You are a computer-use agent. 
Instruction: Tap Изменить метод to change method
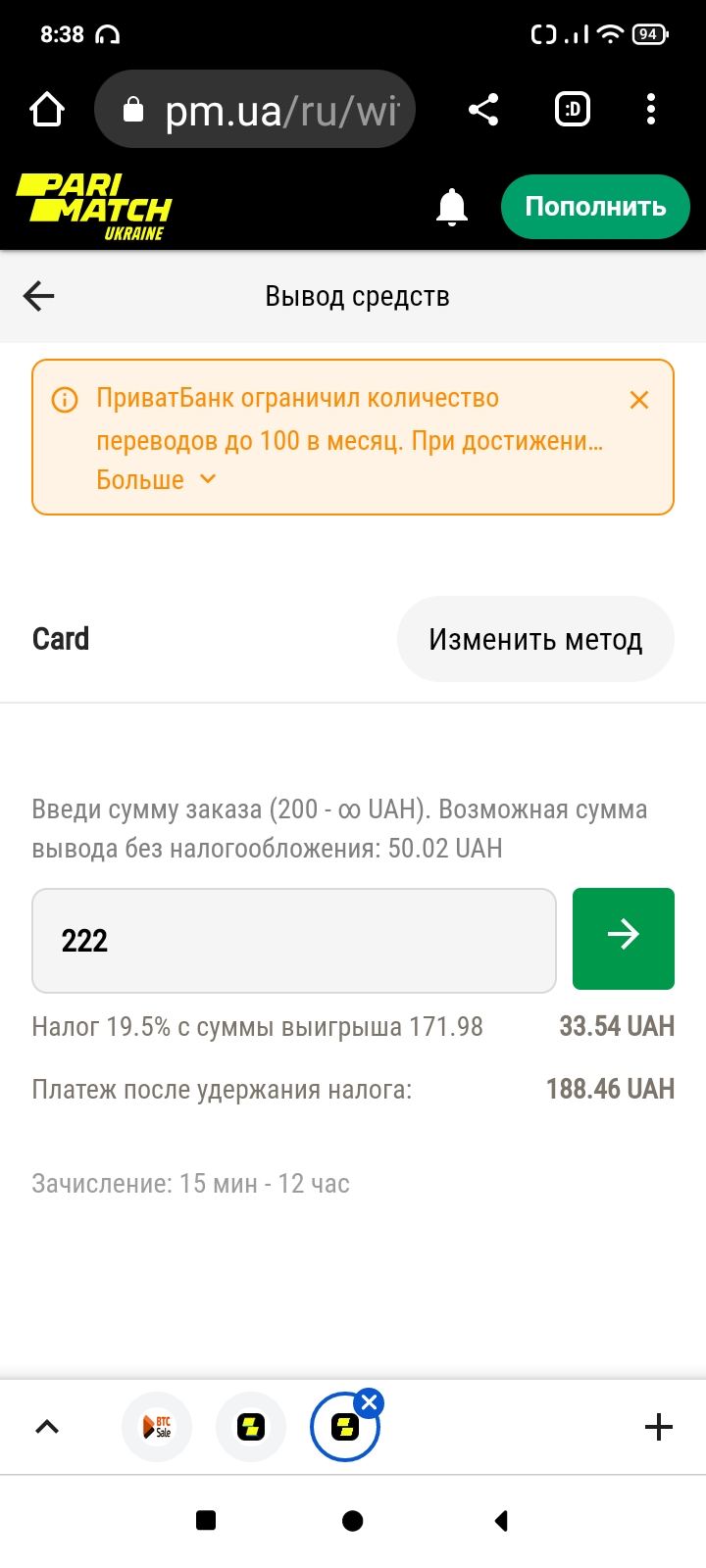coord(535,640)
